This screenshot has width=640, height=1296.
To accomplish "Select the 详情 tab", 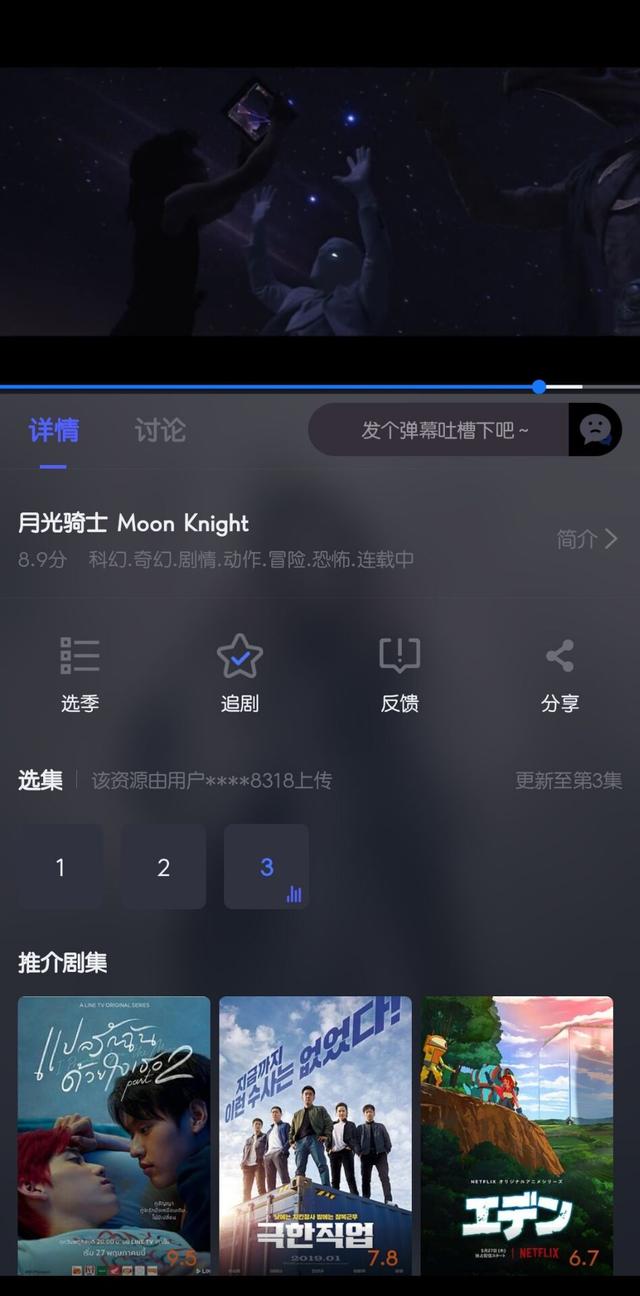I will tap(54, 430).
